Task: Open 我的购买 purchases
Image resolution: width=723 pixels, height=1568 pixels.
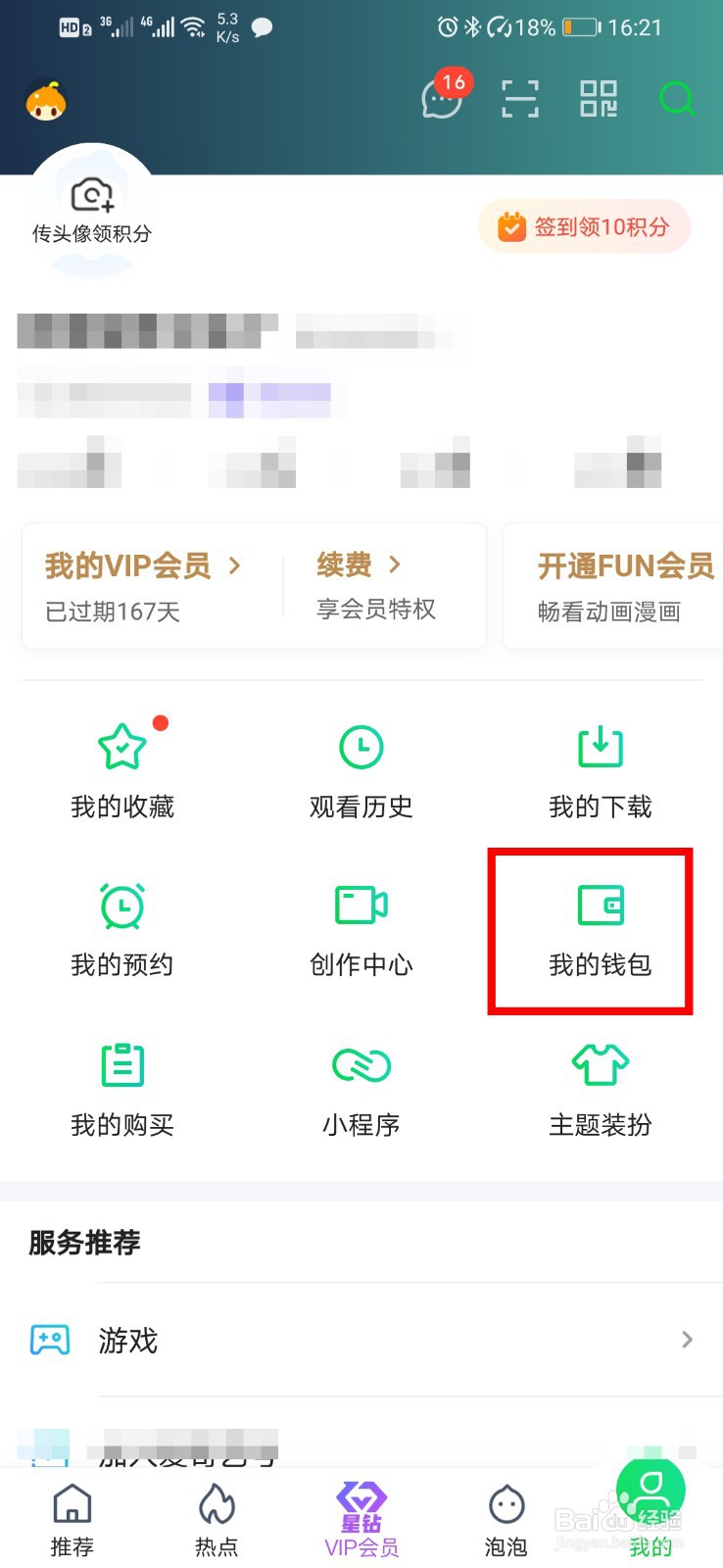Action: 121,1088
